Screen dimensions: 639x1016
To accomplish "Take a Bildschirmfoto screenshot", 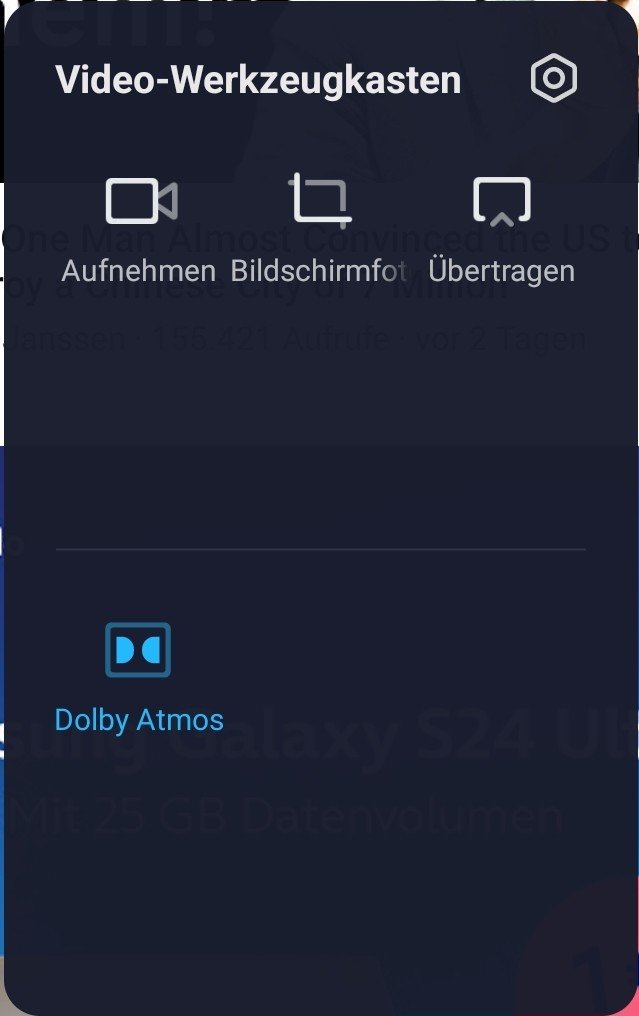I will [320, 202].
